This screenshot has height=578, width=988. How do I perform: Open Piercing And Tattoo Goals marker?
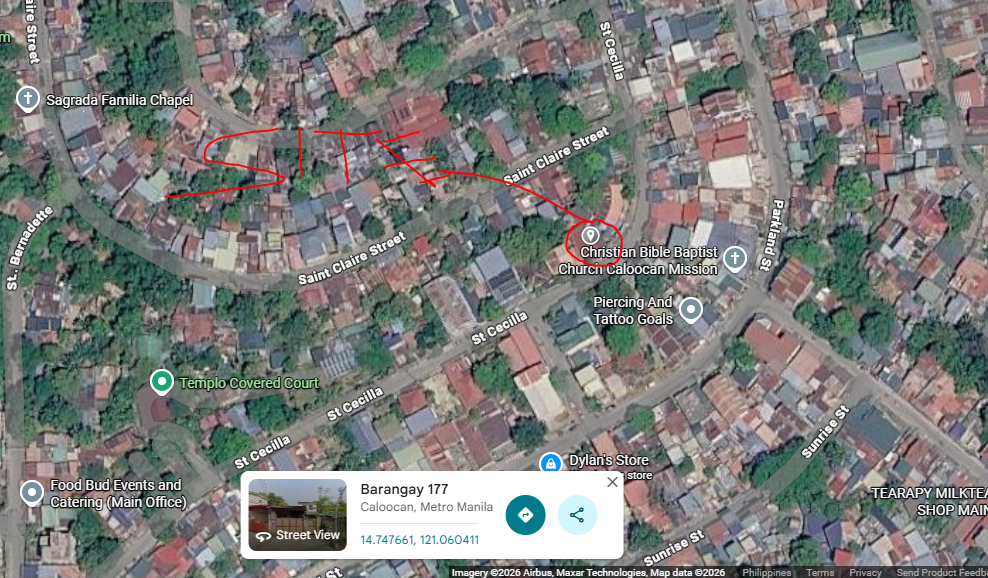pos(691,310)
